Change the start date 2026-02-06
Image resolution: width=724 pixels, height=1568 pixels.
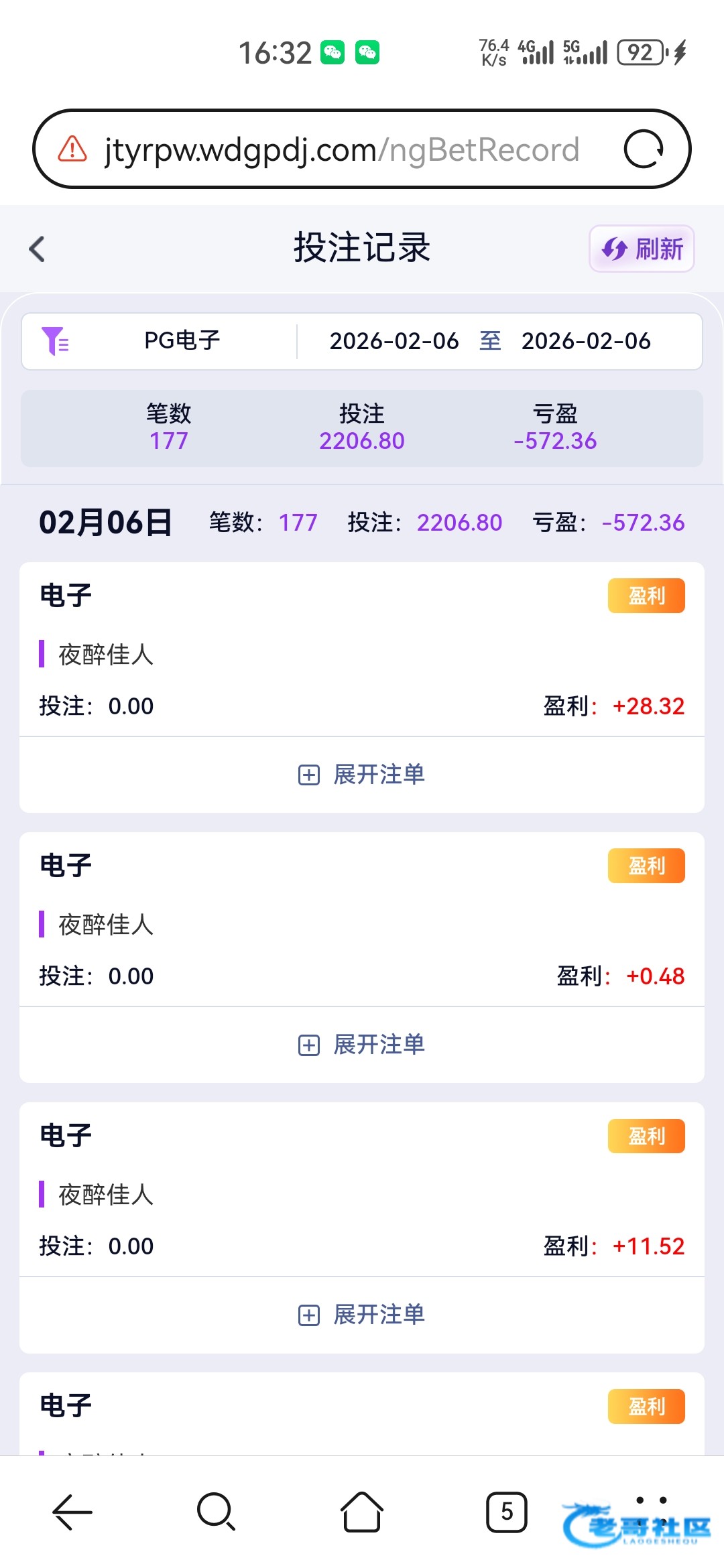pyautogui.click(x=394, y=341)
